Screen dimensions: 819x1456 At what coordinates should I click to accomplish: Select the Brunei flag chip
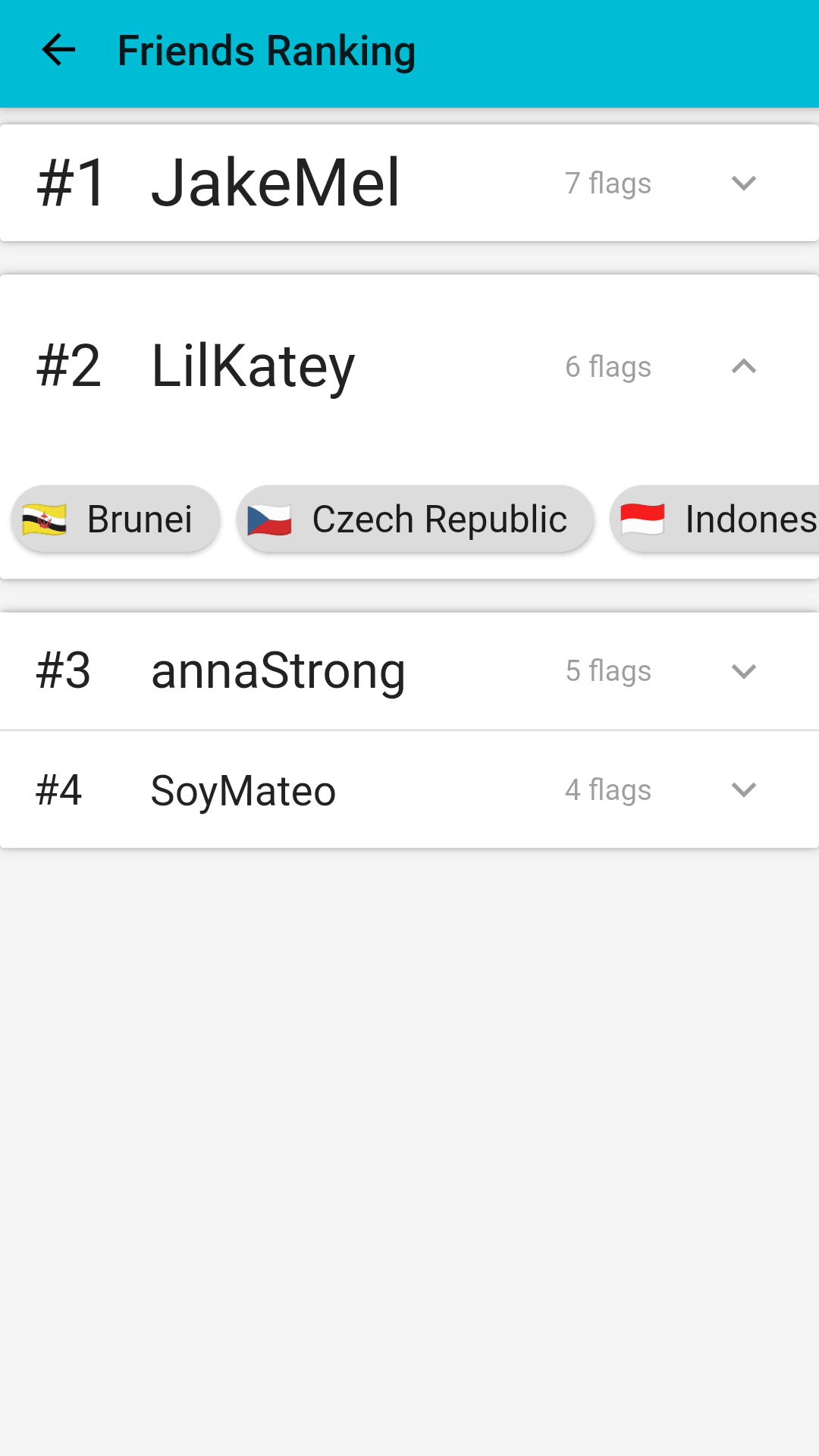click(116, 519)
